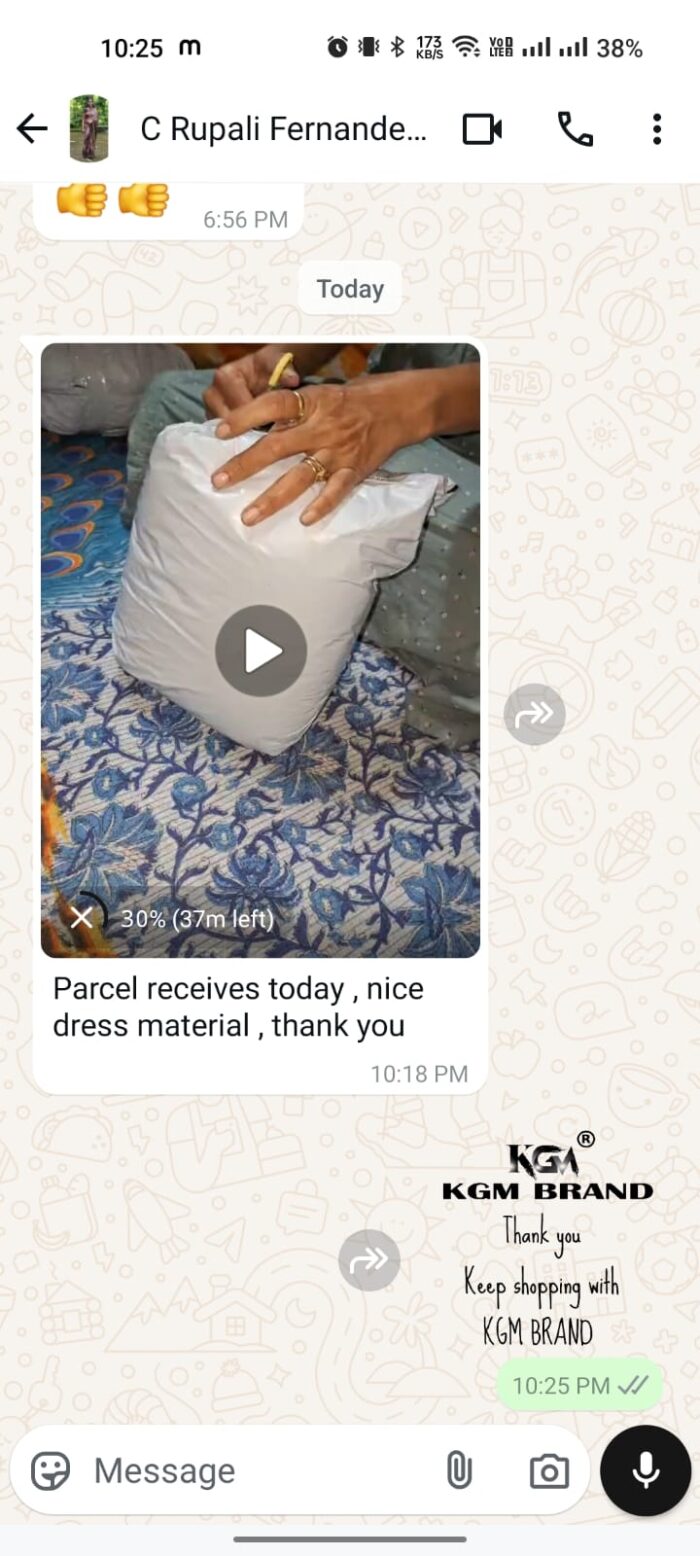Start a voice call
The width and height of the screenshot is (700, 1556).
575,129
